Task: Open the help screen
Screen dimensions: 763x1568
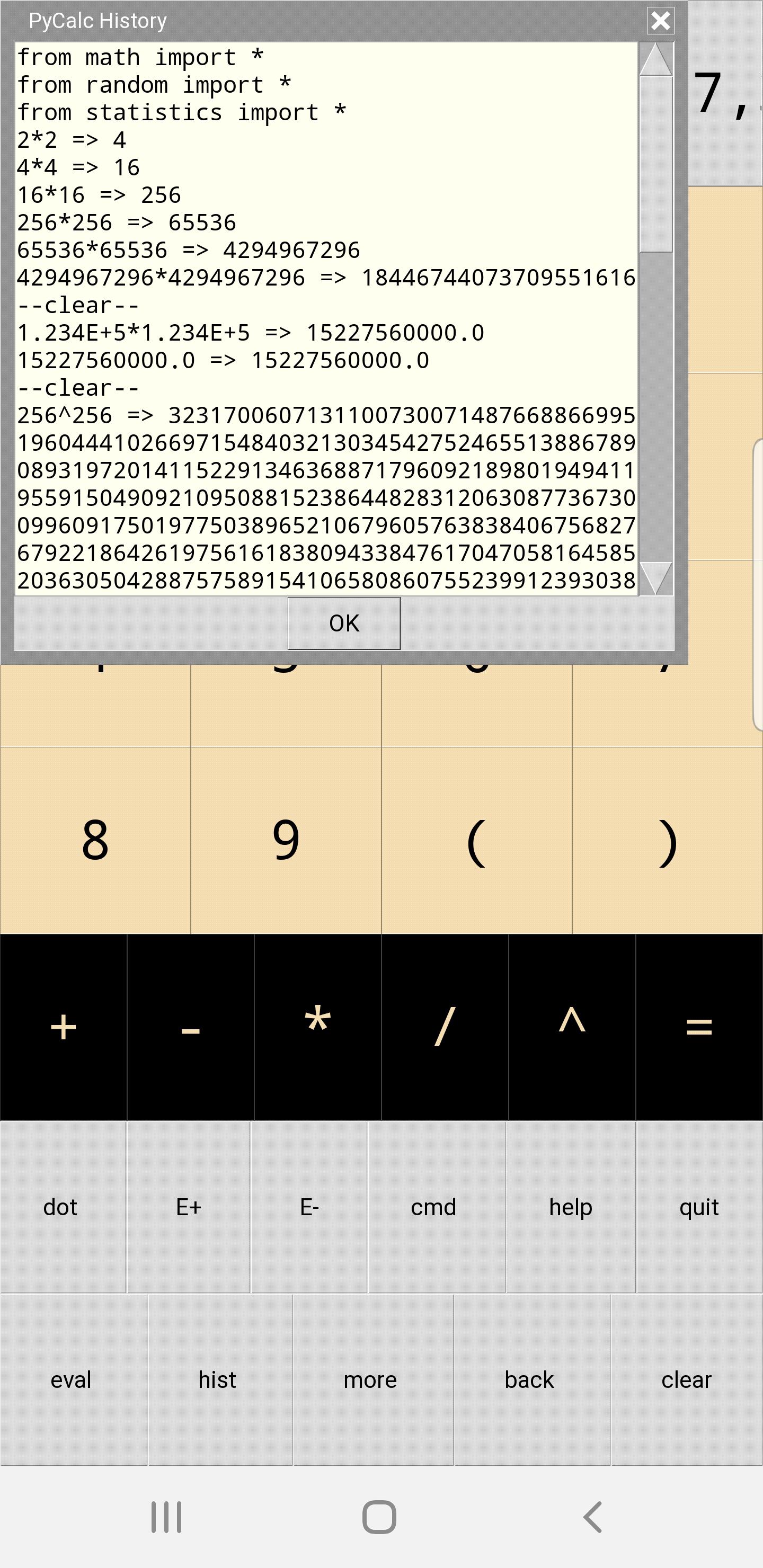Action: pos(571,1207)
